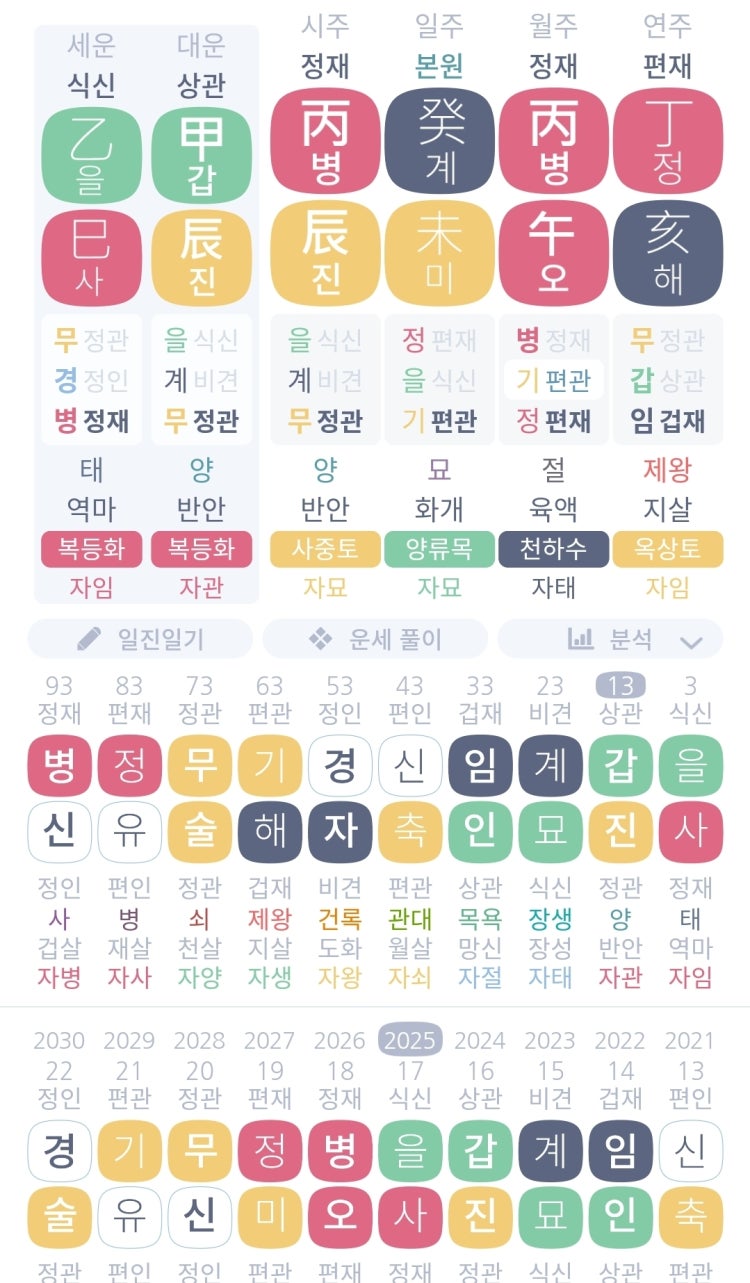750x1283 pixels.
Task: Choose year 2026 병오 in yearly fortune
Action: [340, 1183]
